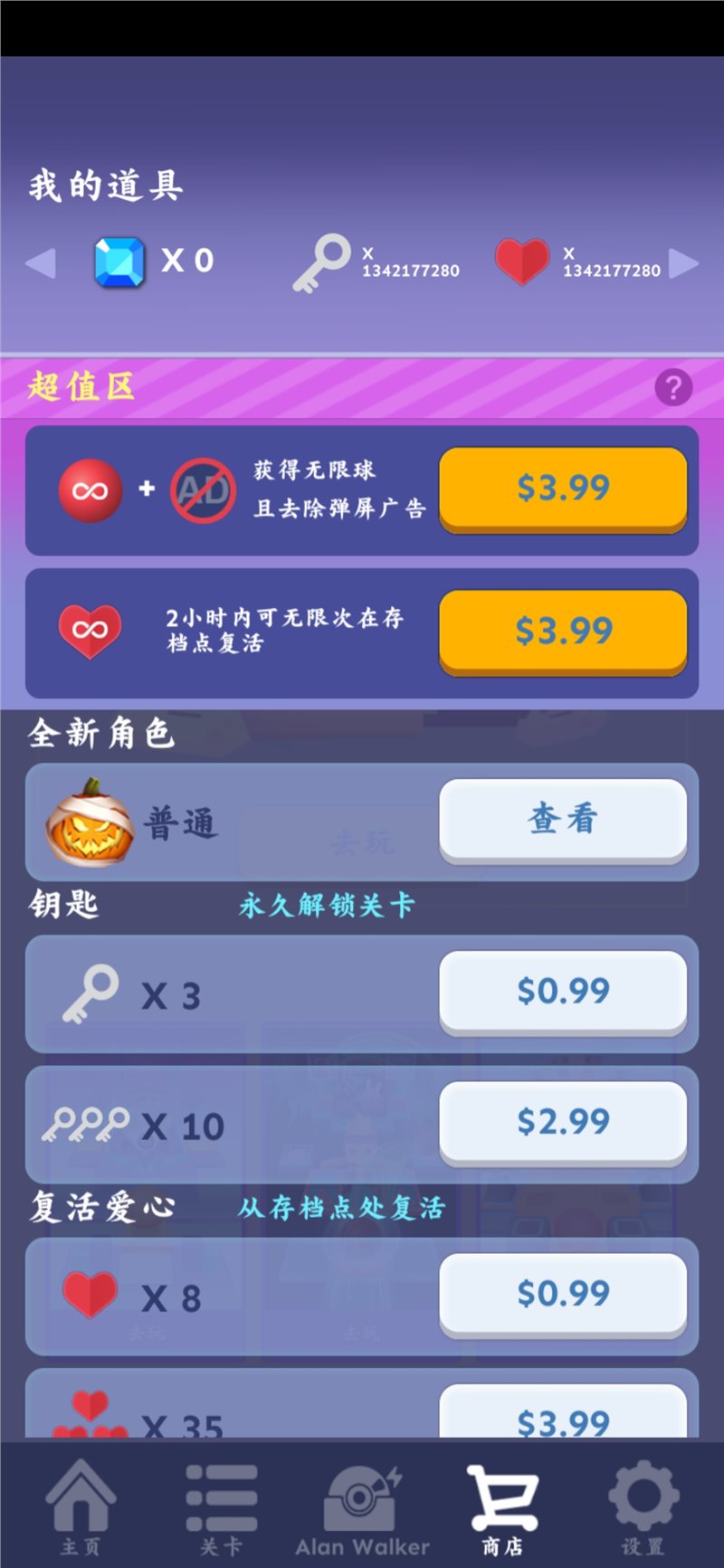Open the help question mark in 超值区

click(x=673, y=387)
